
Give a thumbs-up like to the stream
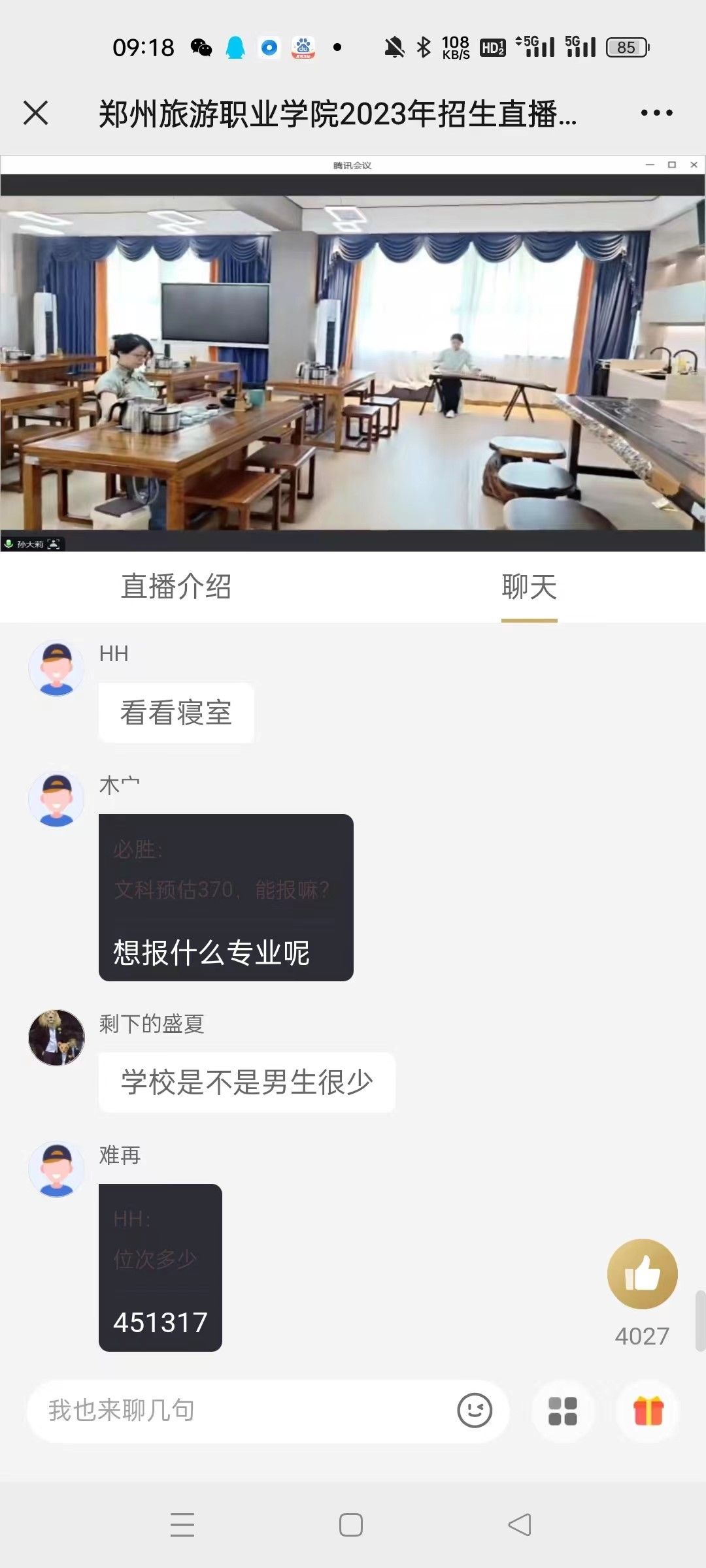point(642,1273)
